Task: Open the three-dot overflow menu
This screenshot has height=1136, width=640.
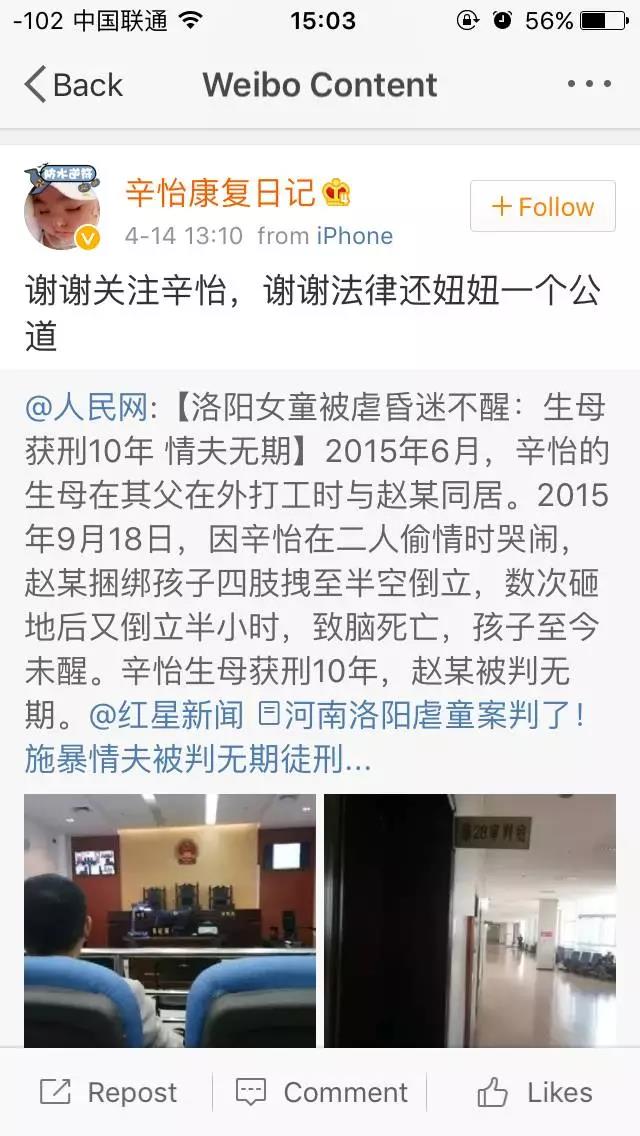Action: (x=588, y=85)
